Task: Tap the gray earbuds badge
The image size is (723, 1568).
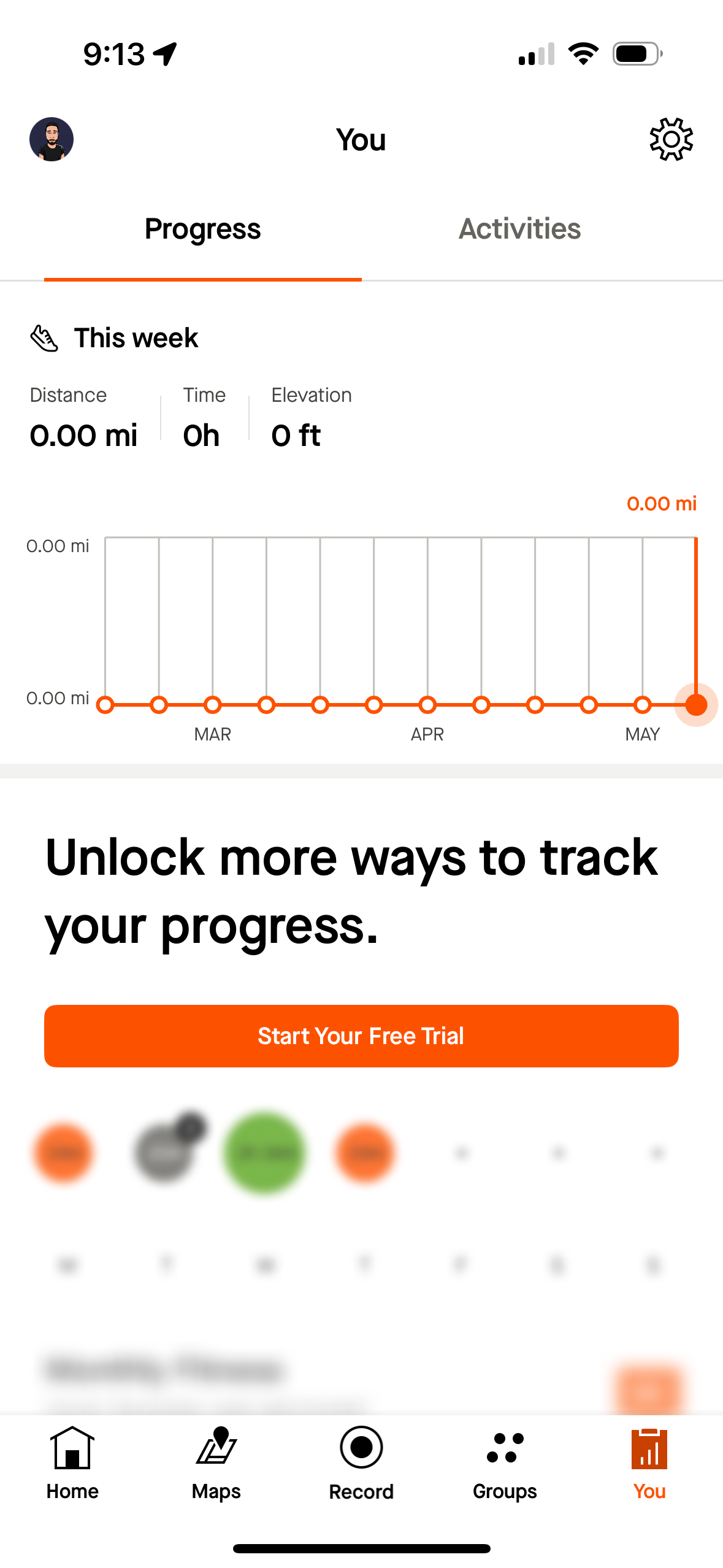Action: [164, 1152]
